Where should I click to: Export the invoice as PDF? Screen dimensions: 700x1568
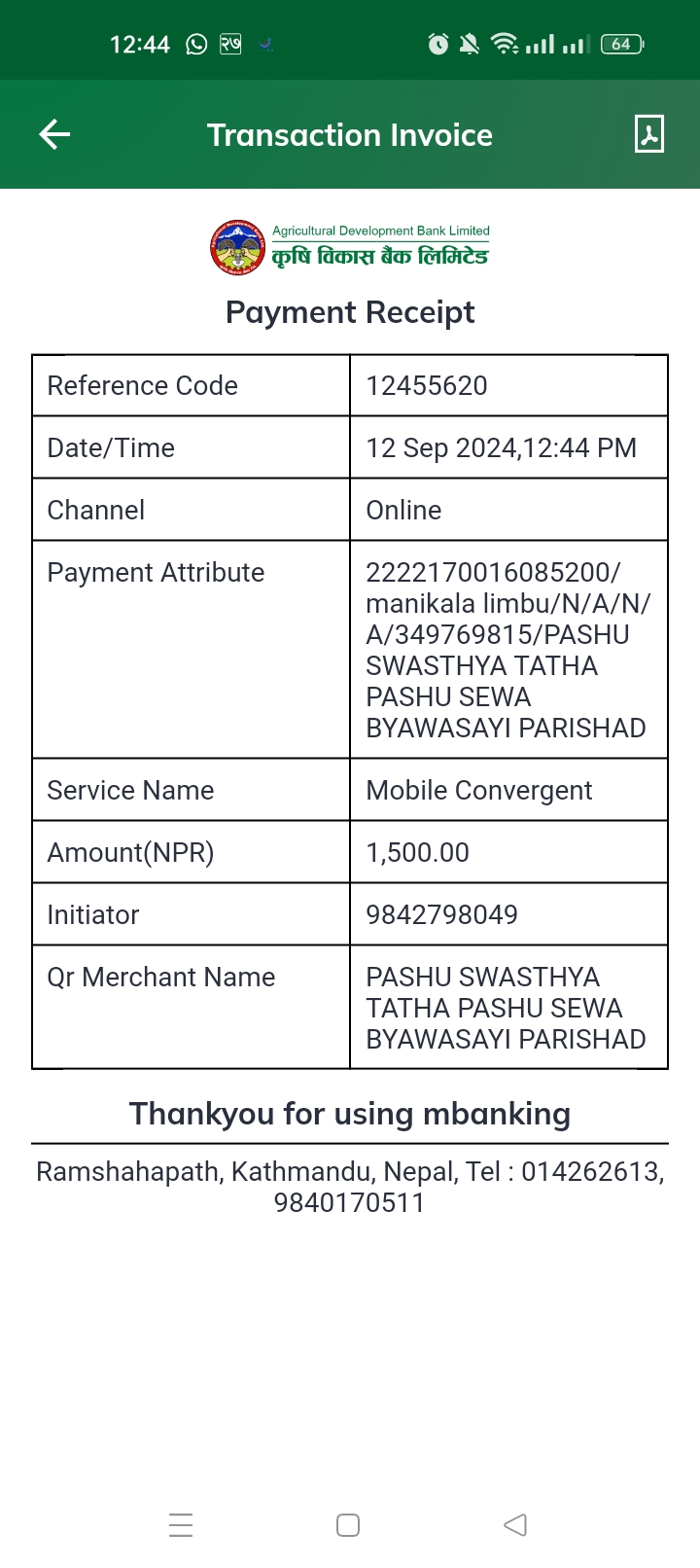tap(648, 134)
